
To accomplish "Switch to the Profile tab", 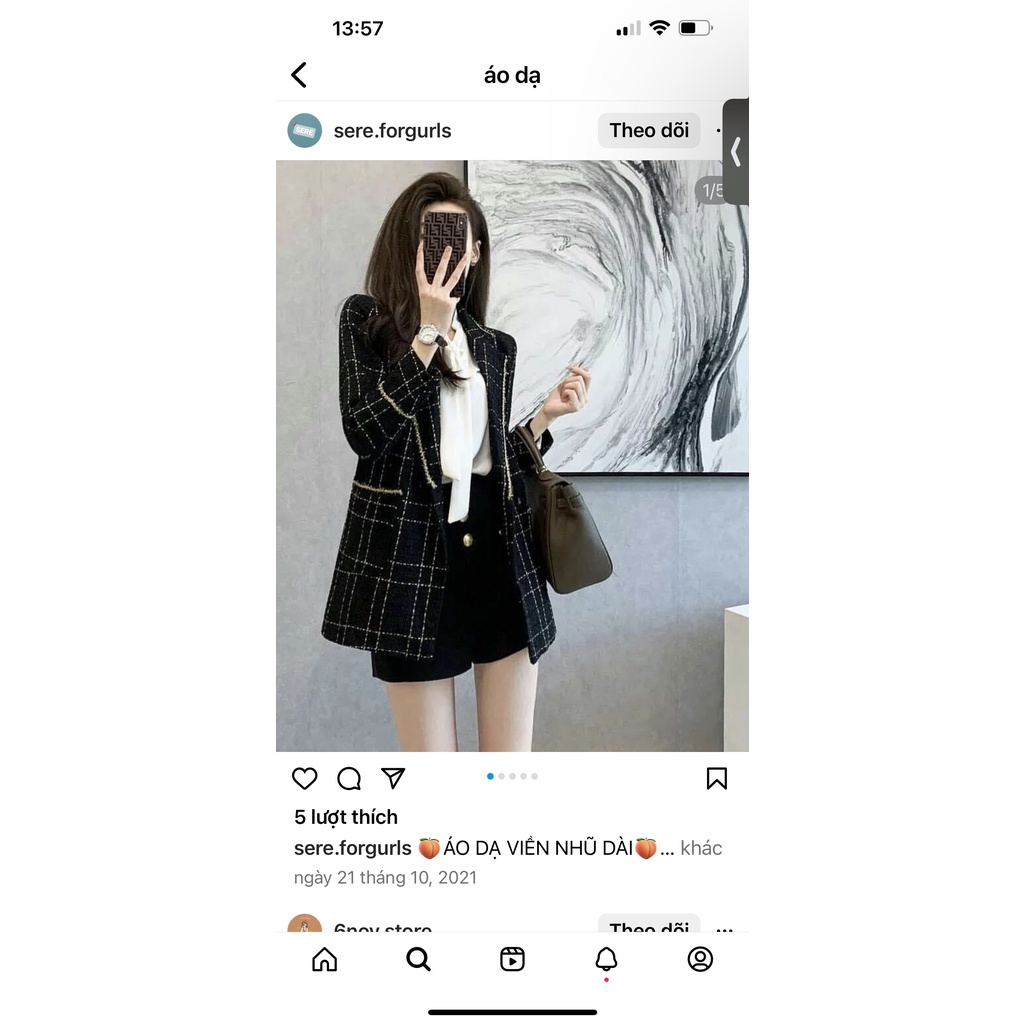I will click(x=700, y=959).
